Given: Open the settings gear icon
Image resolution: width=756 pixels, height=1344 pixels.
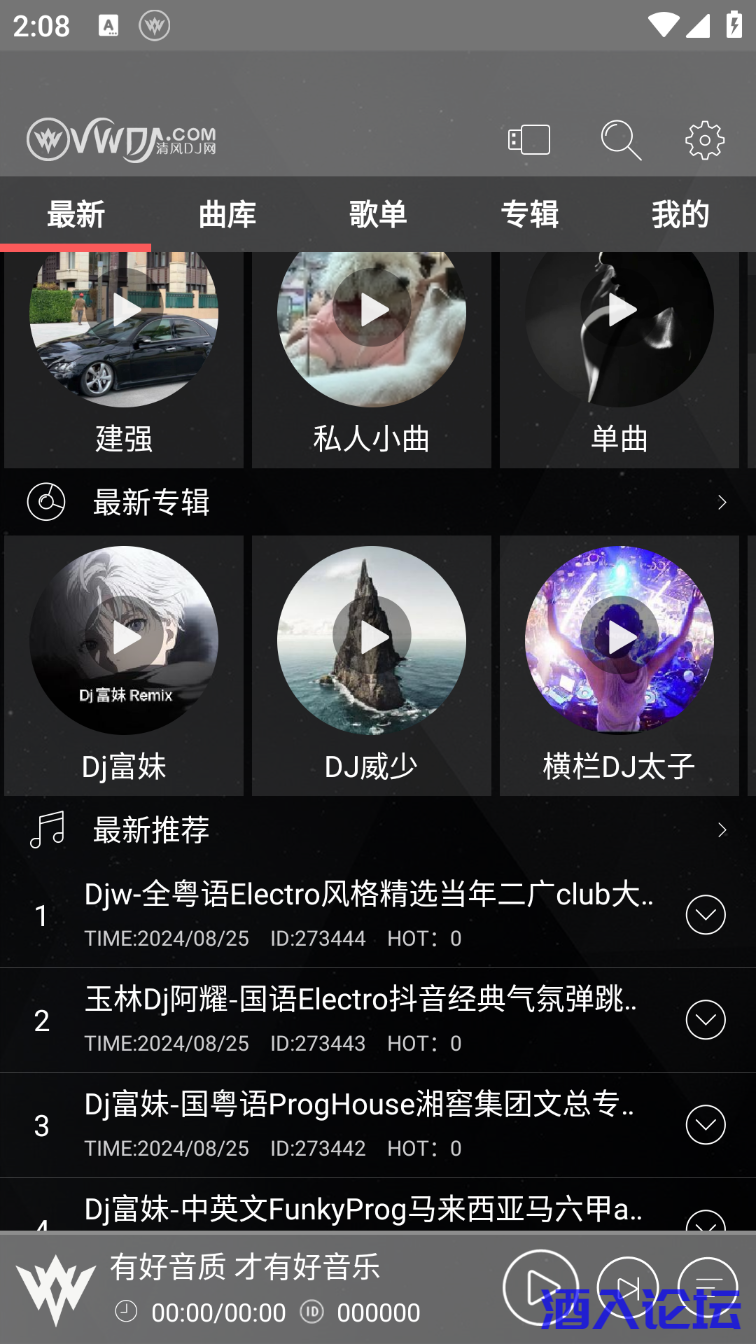Looking at the screenshot, I should (705, 139).
